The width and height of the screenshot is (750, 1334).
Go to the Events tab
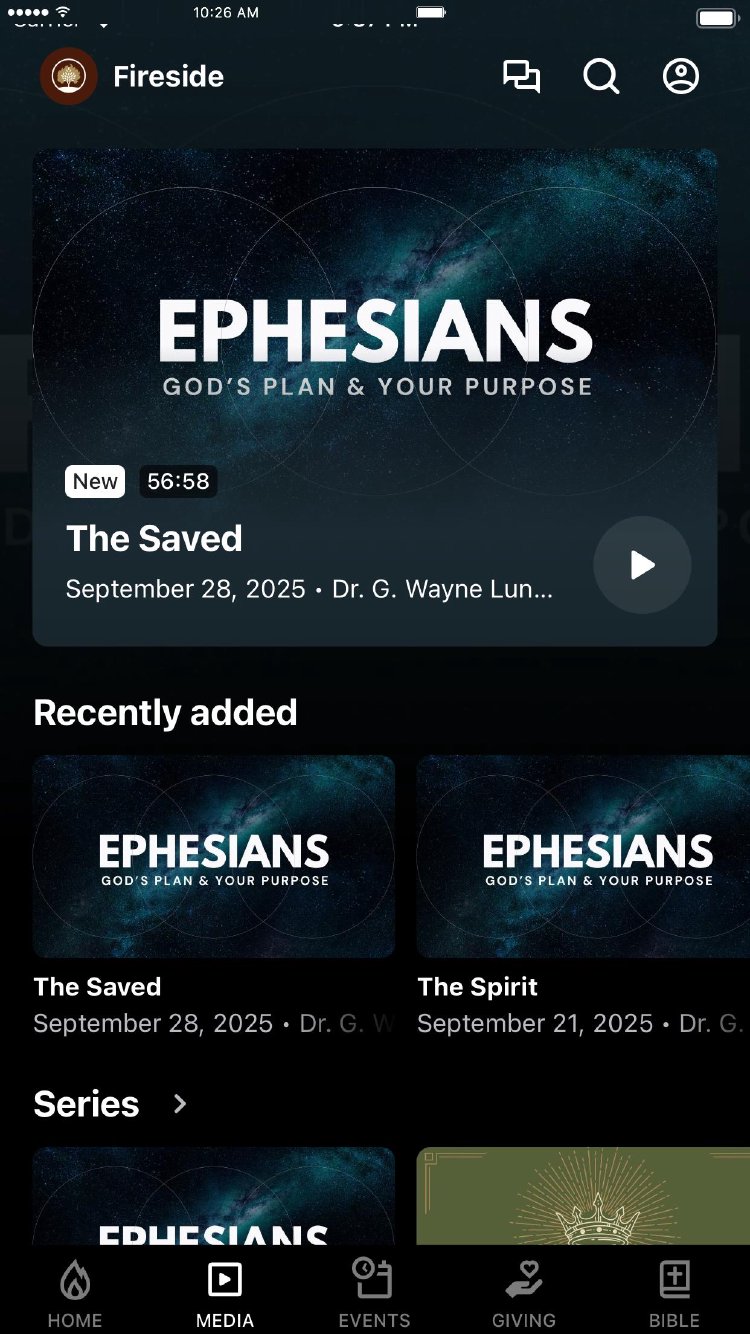[374, 1293]
